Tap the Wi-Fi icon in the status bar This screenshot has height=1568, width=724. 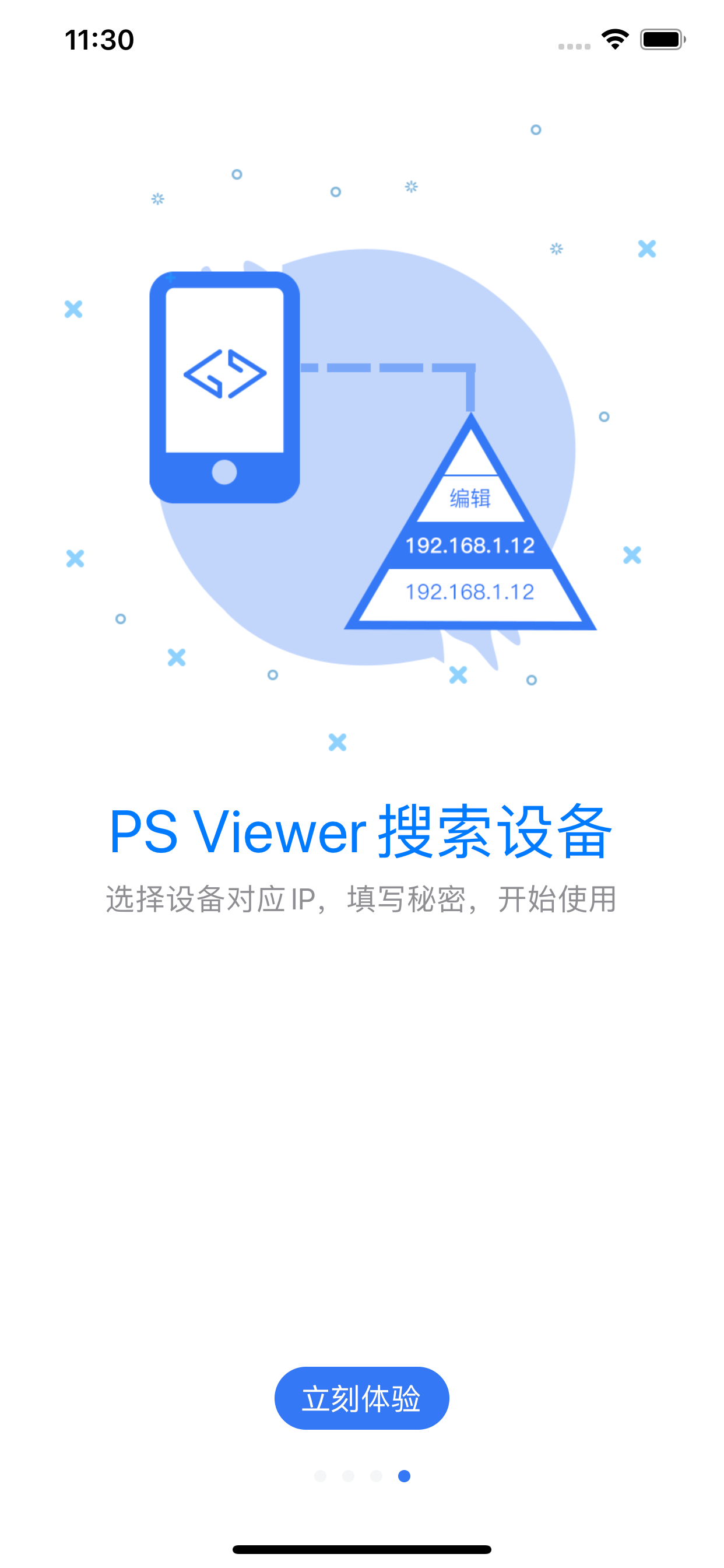coord(614,38)
